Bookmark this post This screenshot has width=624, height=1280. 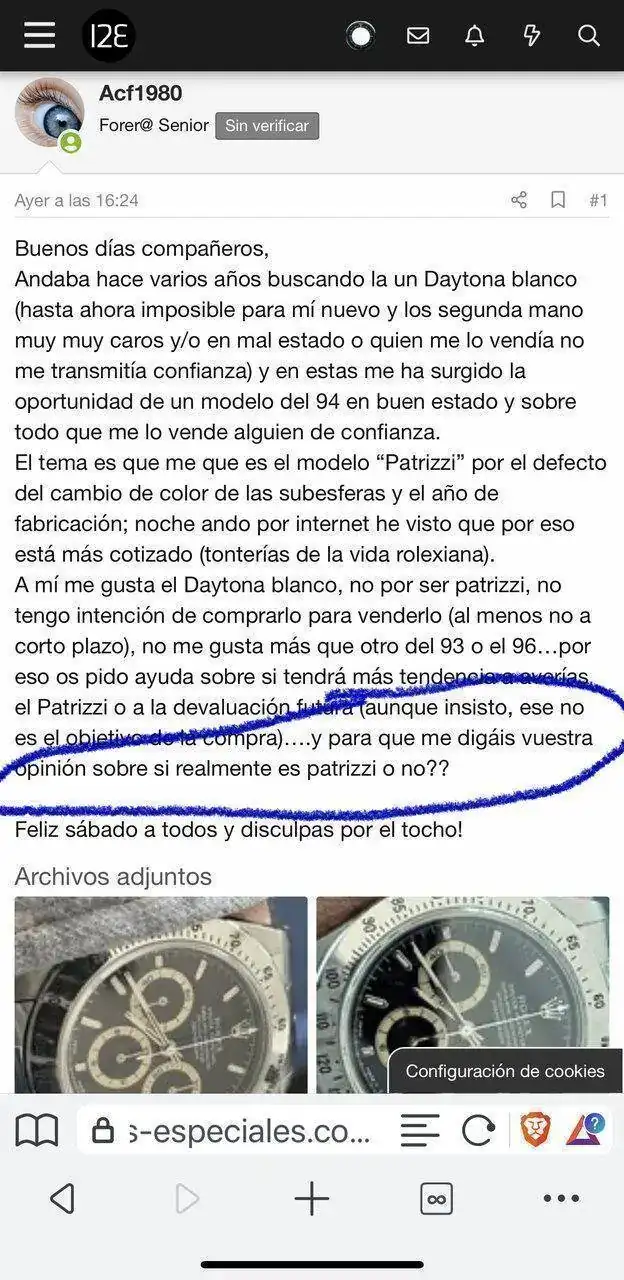558,200
